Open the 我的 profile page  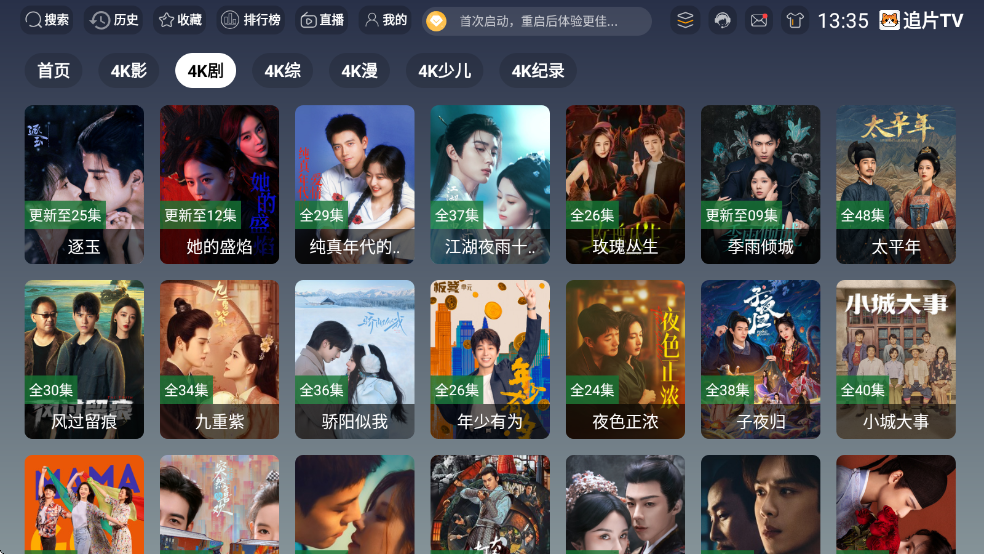385,20
